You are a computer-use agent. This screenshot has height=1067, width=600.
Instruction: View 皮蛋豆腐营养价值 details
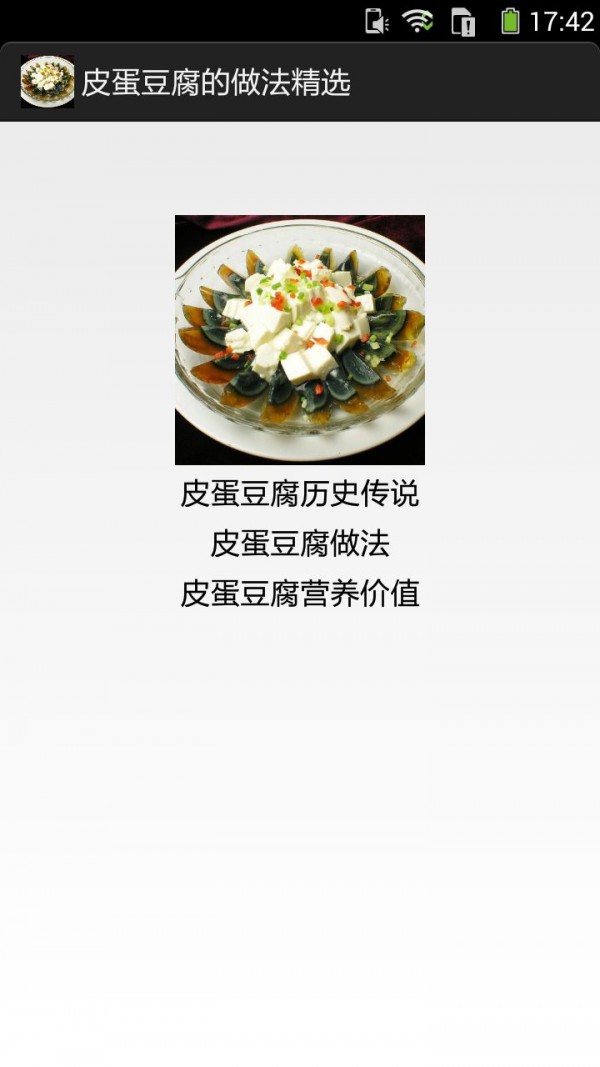pos(299,594)
